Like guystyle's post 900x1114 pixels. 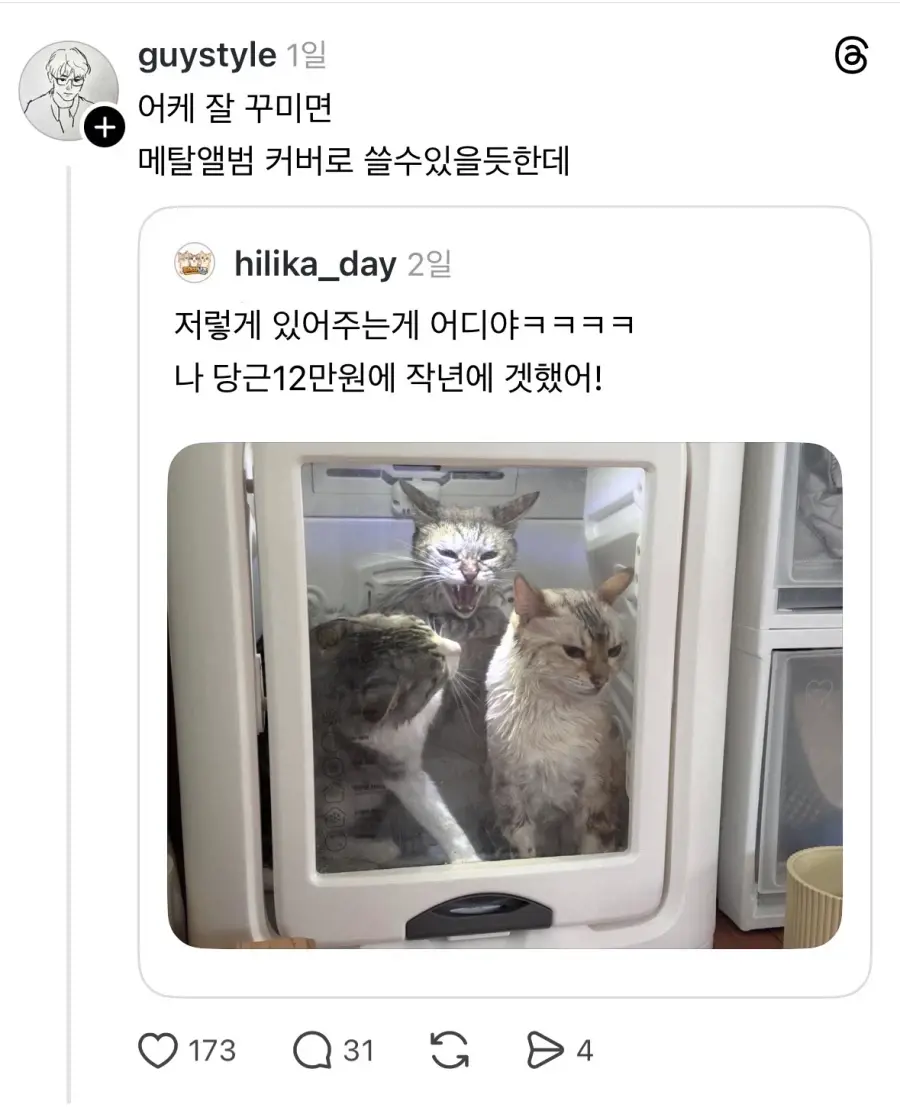click(x=156, y=1051)
